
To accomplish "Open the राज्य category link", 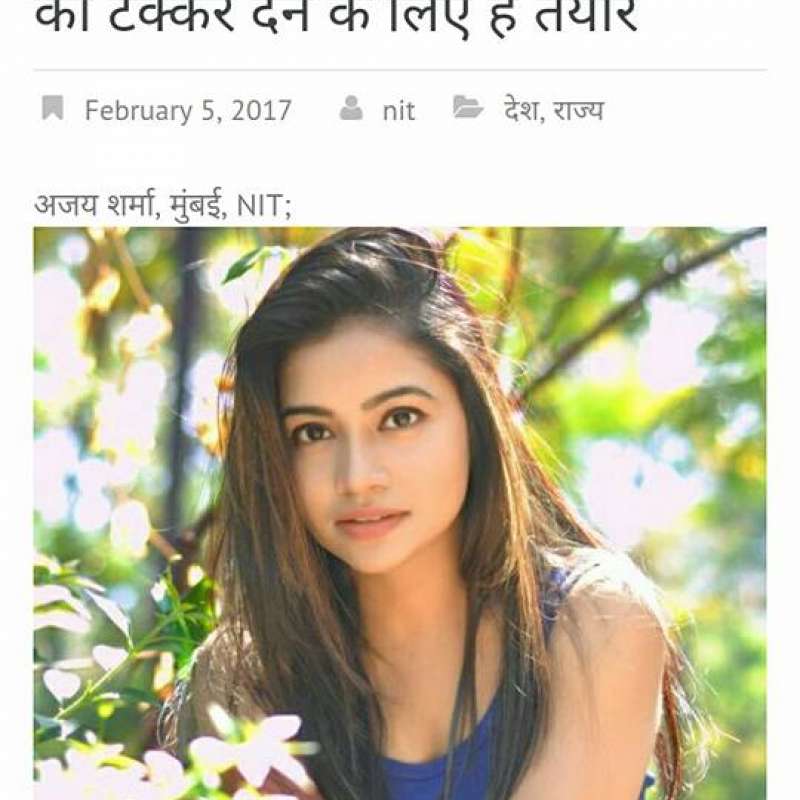I will point(578,110).
